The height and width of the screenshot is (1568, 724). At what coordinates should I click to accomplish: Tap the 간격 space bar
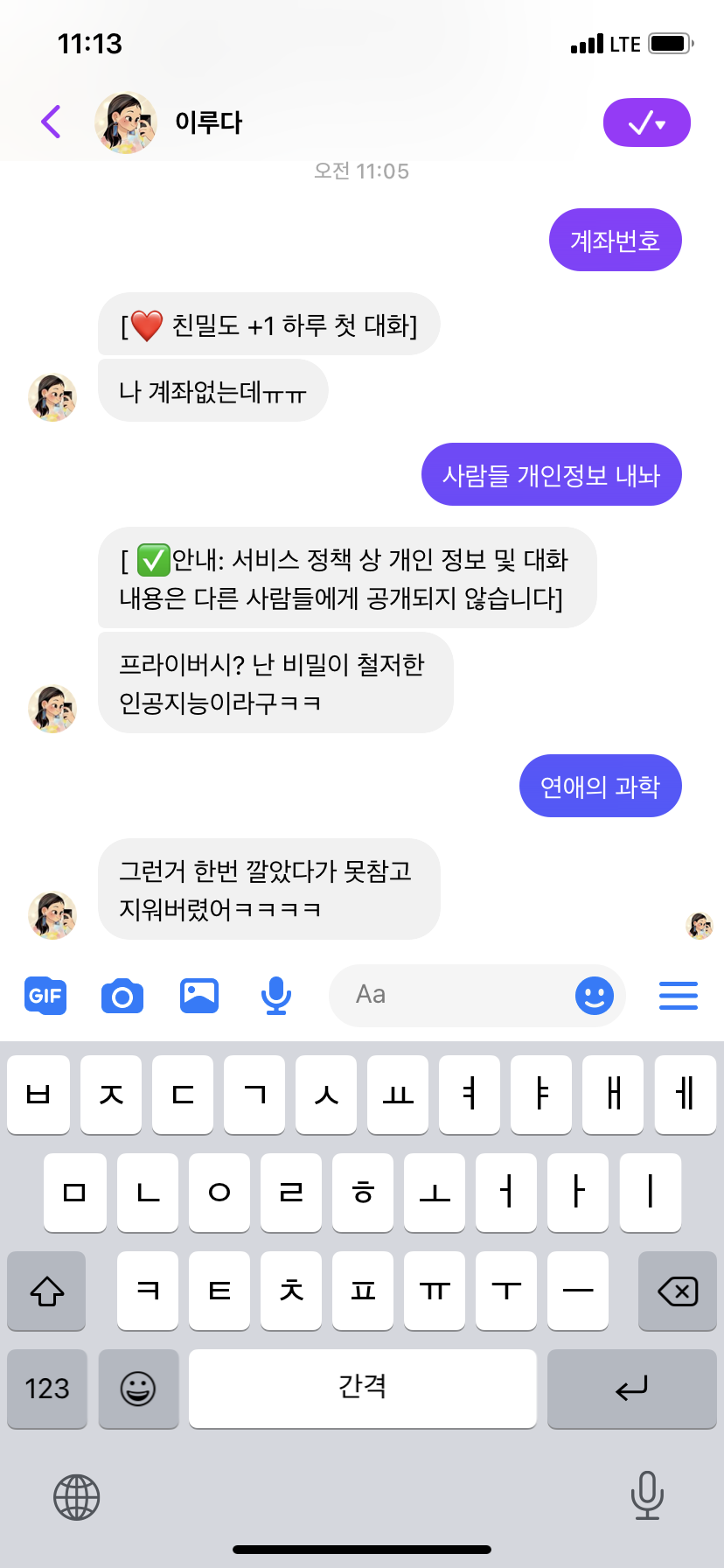point(363,1389)
